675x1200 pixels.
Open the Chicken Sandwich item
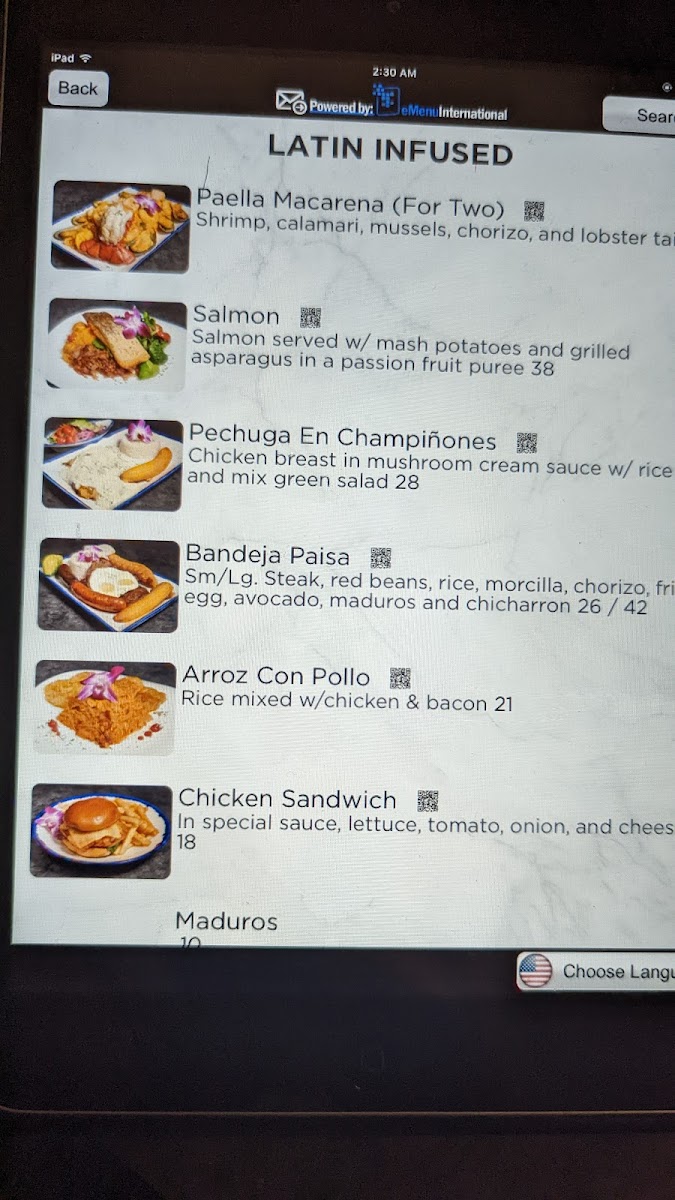pos(352,830)
